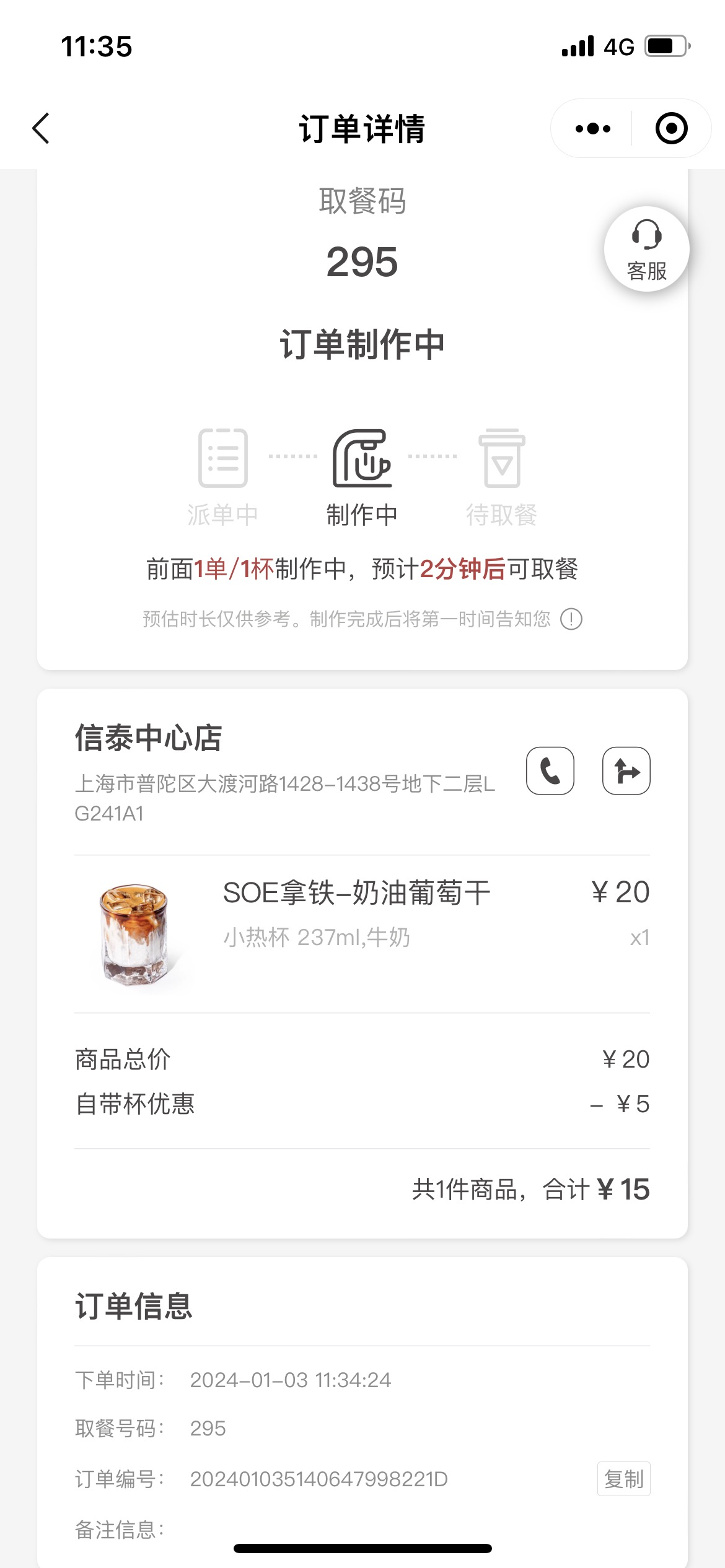725x1568 pixels.
Task: Open the SOE拿铁-奶油葡萄干 product item
Action: point(362,934)
